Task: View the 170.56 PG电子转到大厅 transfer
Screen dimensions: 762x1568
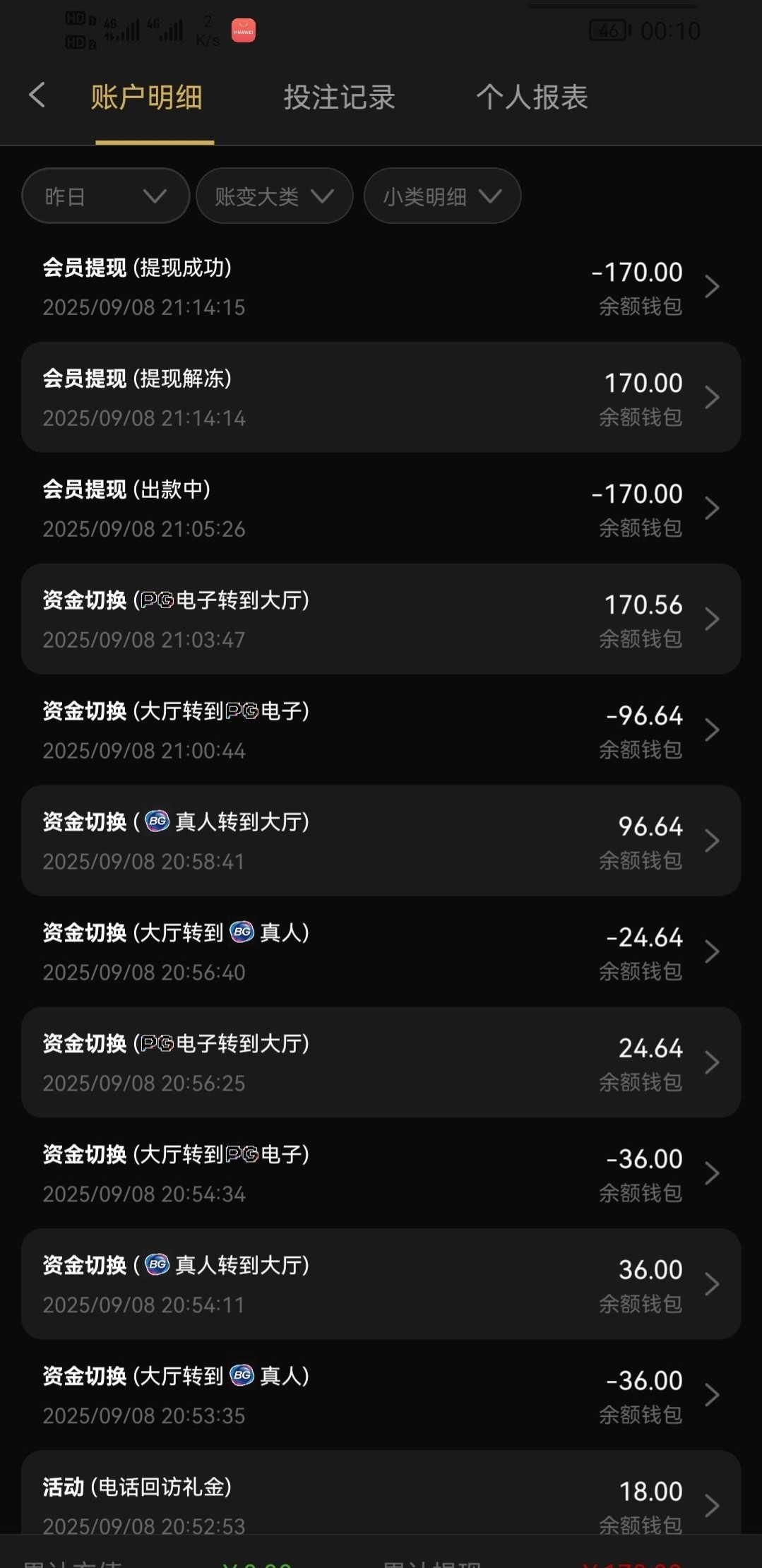Action: pyautogui.click(x=381, y=619)
